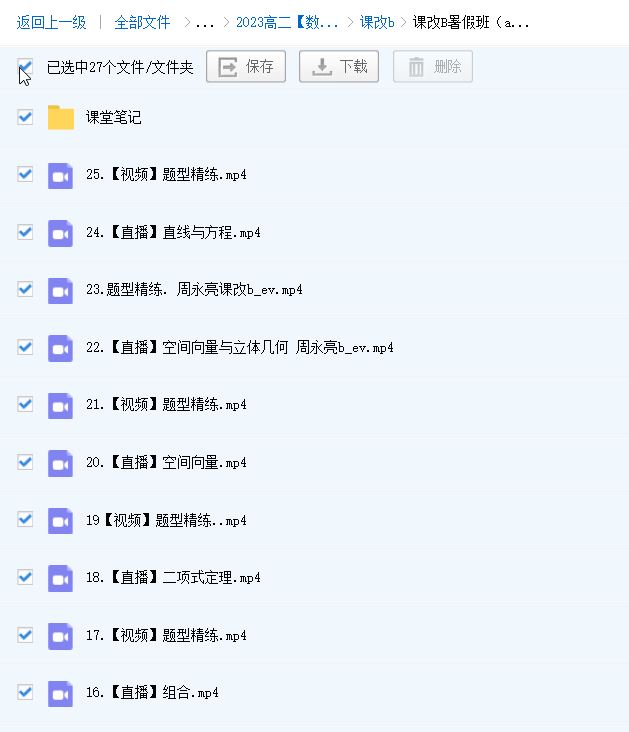Open the 2023高二【数... breadcrumb folder
Viewport: 629px width, 732px height.
tap(287, 22)
